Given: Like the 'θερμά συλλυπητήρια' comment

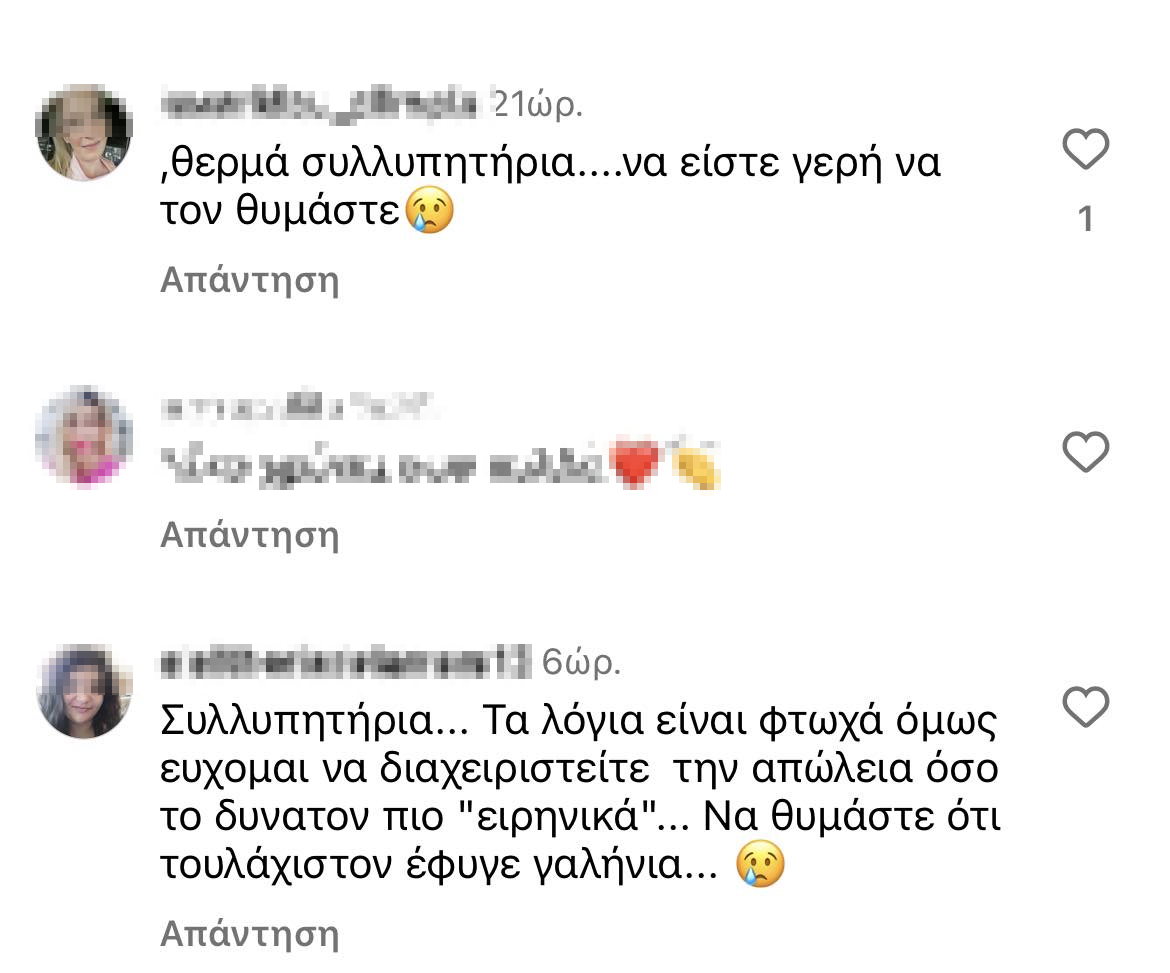Looking at the screenshot, I should pos(1085,150).
